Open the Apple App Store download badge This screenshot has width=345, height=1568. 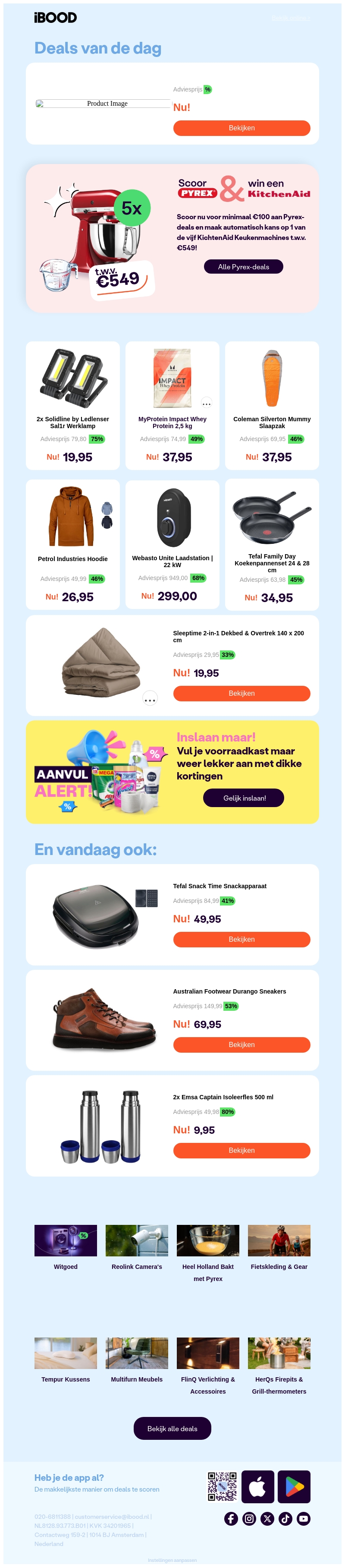257,1487
